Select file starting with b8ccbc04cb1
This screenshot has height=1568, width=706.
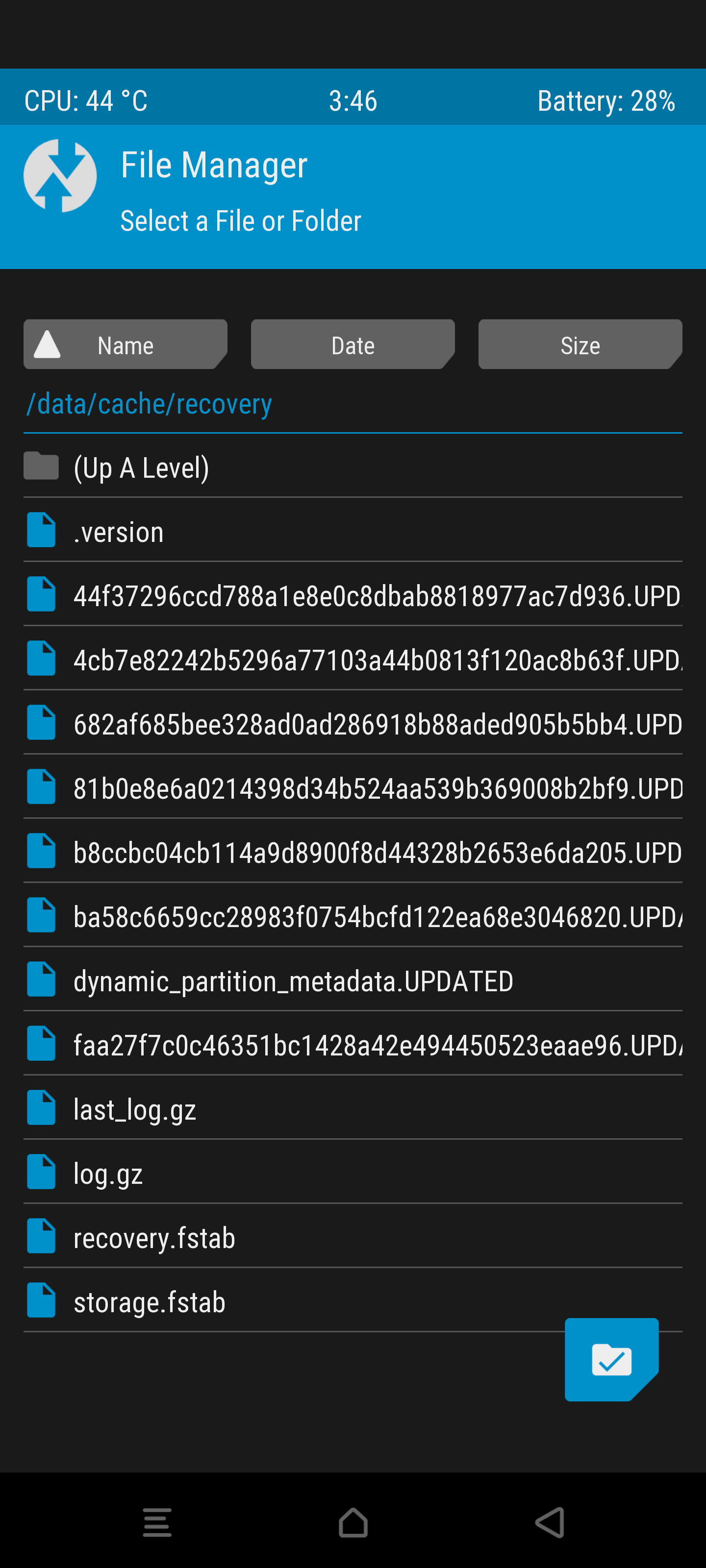tap(353, 852)
